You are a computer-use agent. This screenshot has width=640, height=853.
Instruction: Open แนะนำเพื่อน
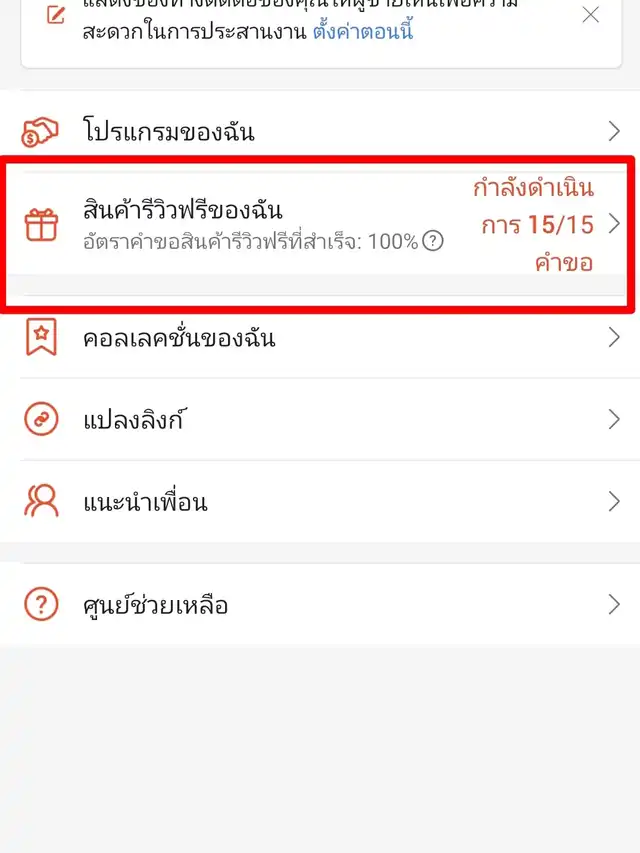(320, 502)
